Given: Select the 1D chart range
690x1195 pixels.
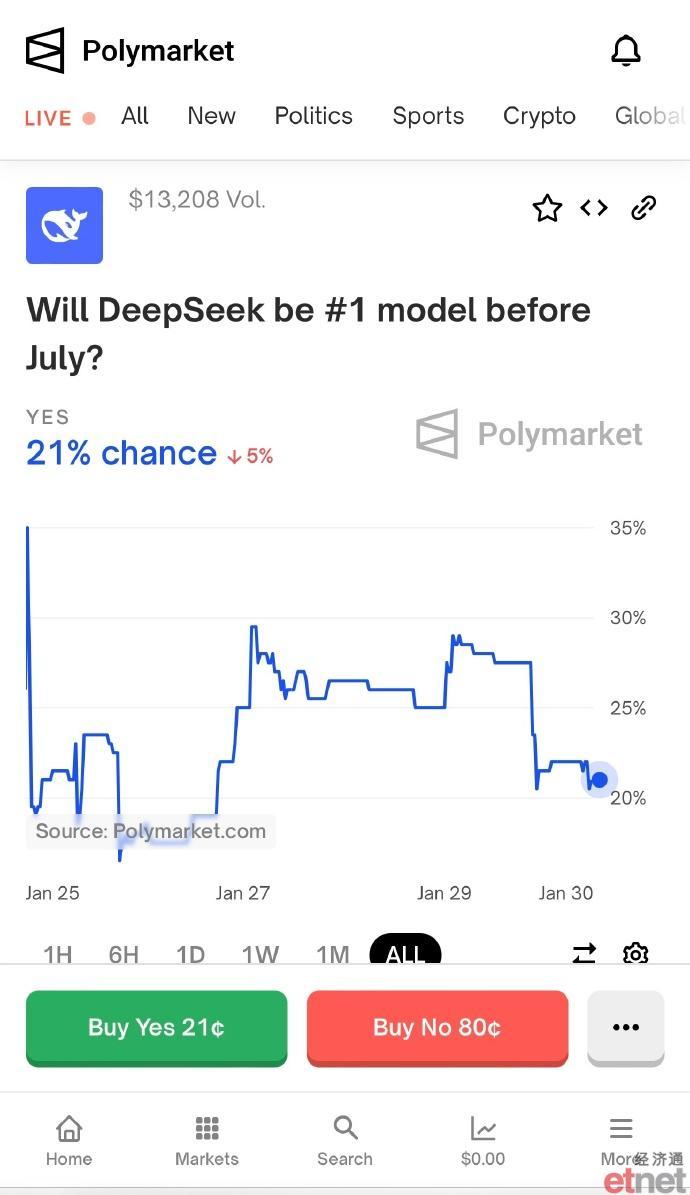Looking at the screenshot, I should click(191, 954).
